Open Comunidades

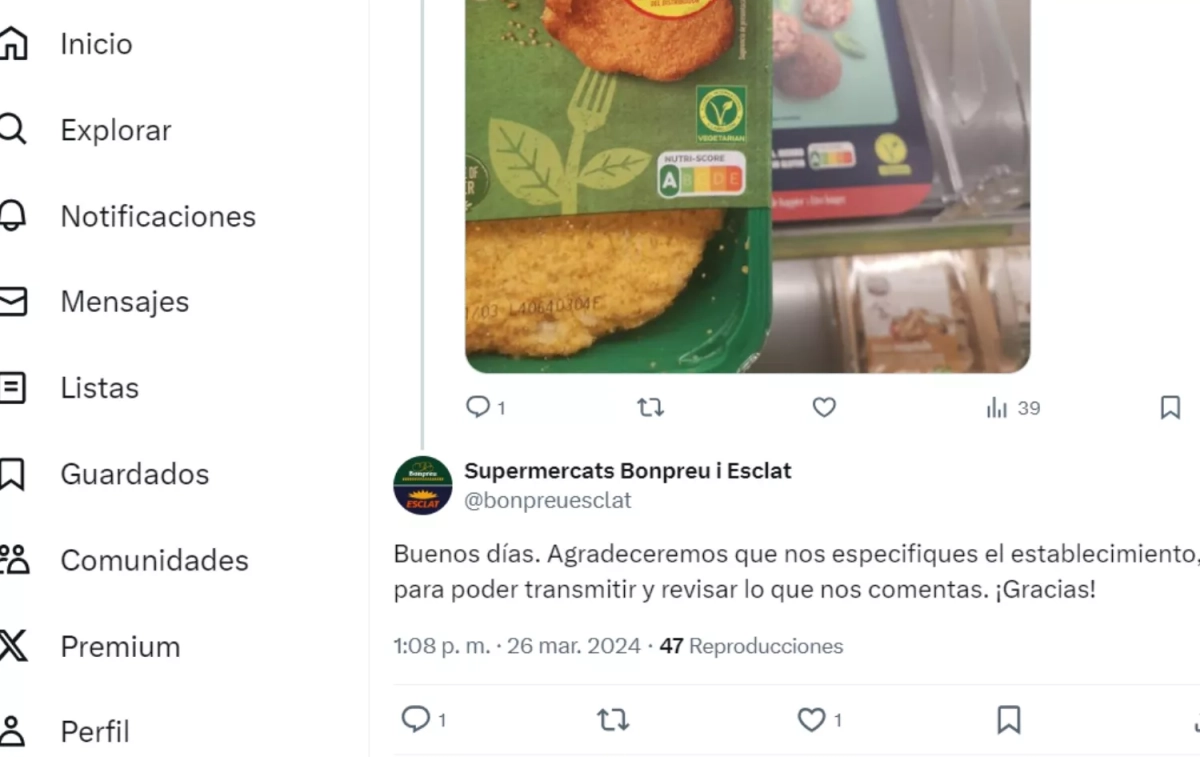(x=154, y=560)
